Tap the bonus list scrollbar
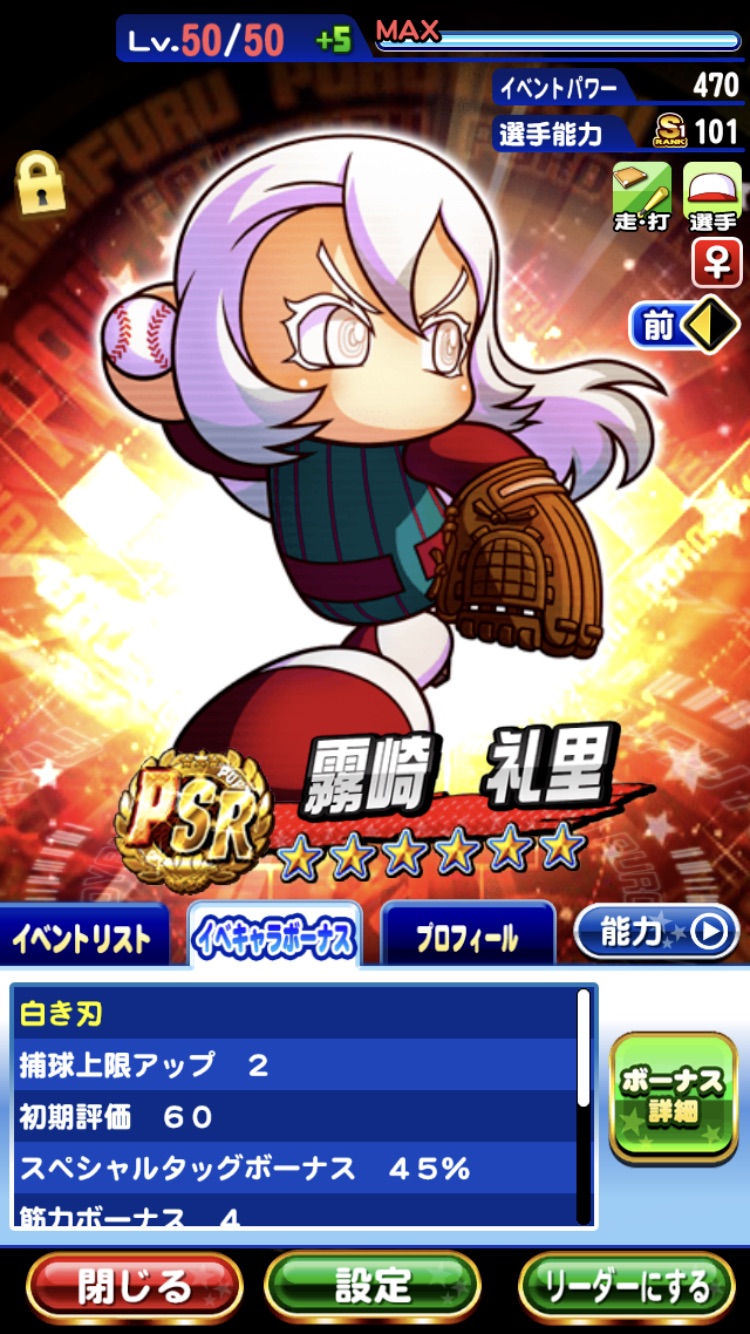 pyautogui.click(x=583, y=1048)
